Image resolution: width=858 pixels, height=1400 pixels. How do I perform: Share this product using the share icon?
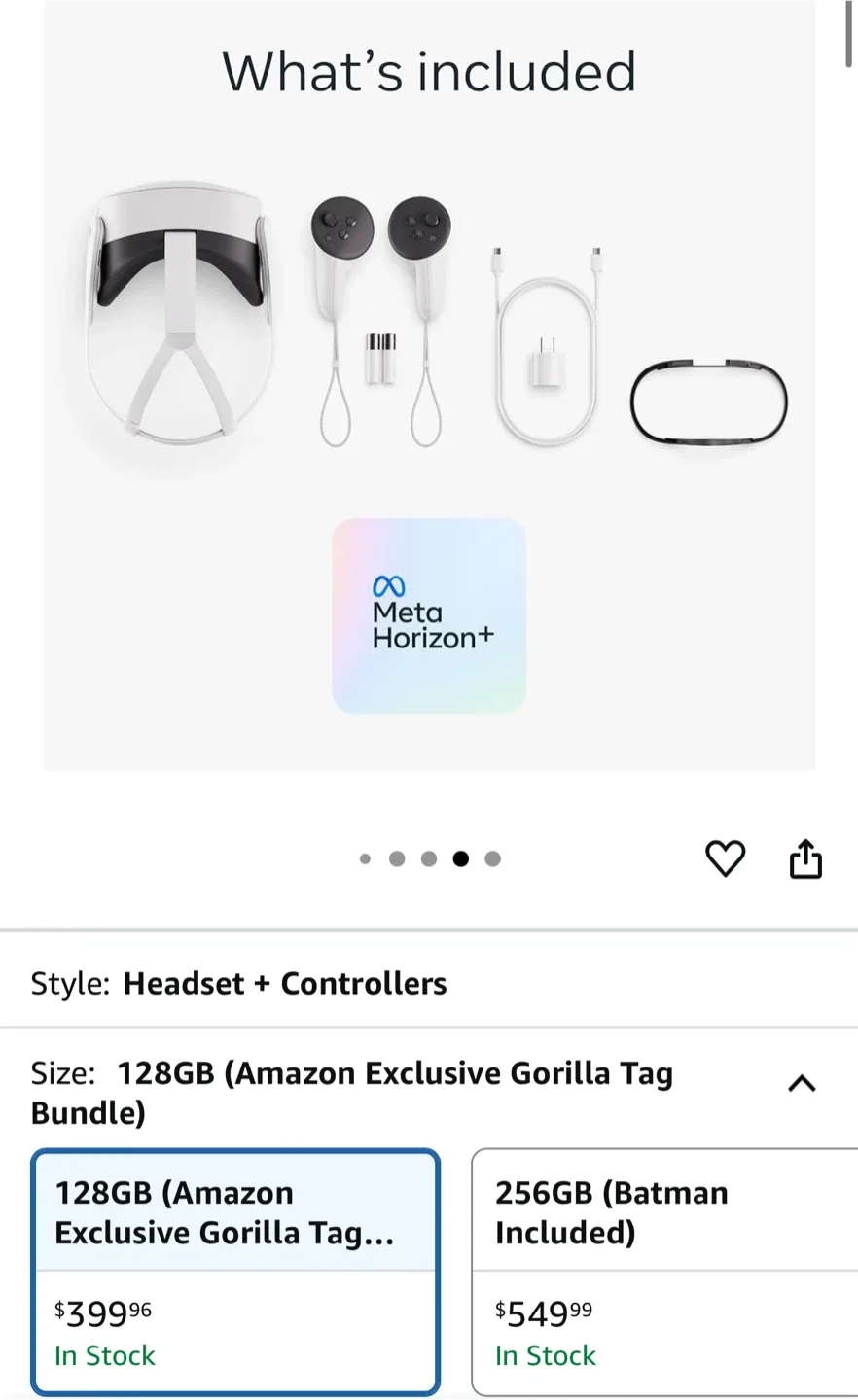pos(805,858)
